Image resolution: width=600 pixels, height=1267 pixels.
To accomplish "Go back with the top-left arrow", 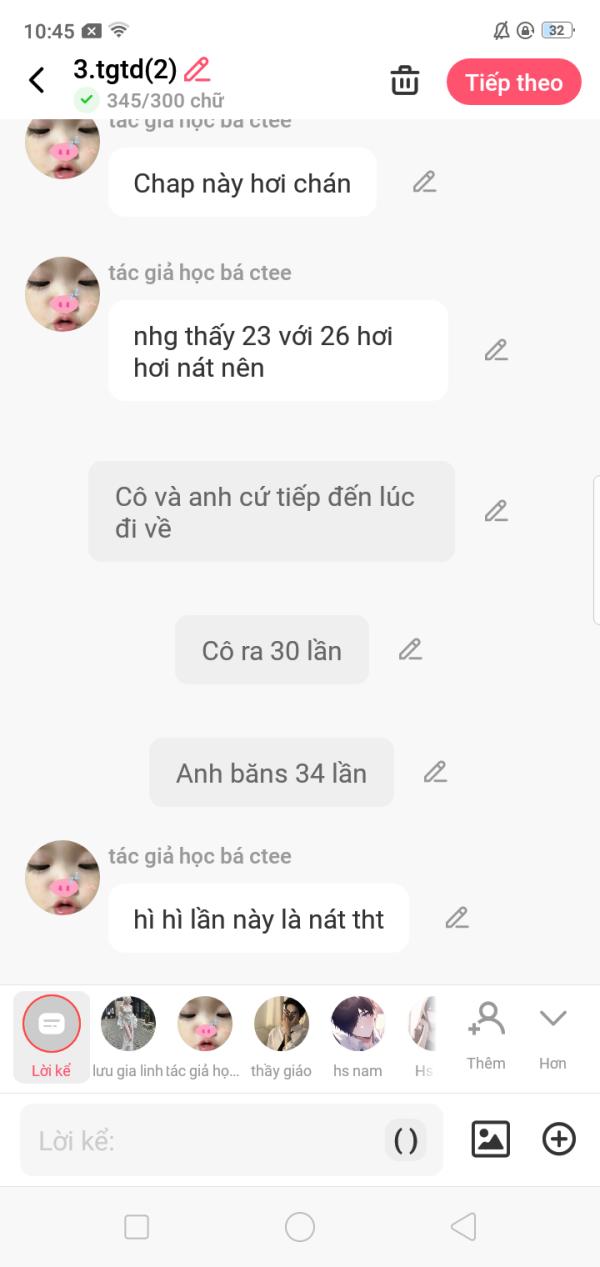I will tap(37, 81).
